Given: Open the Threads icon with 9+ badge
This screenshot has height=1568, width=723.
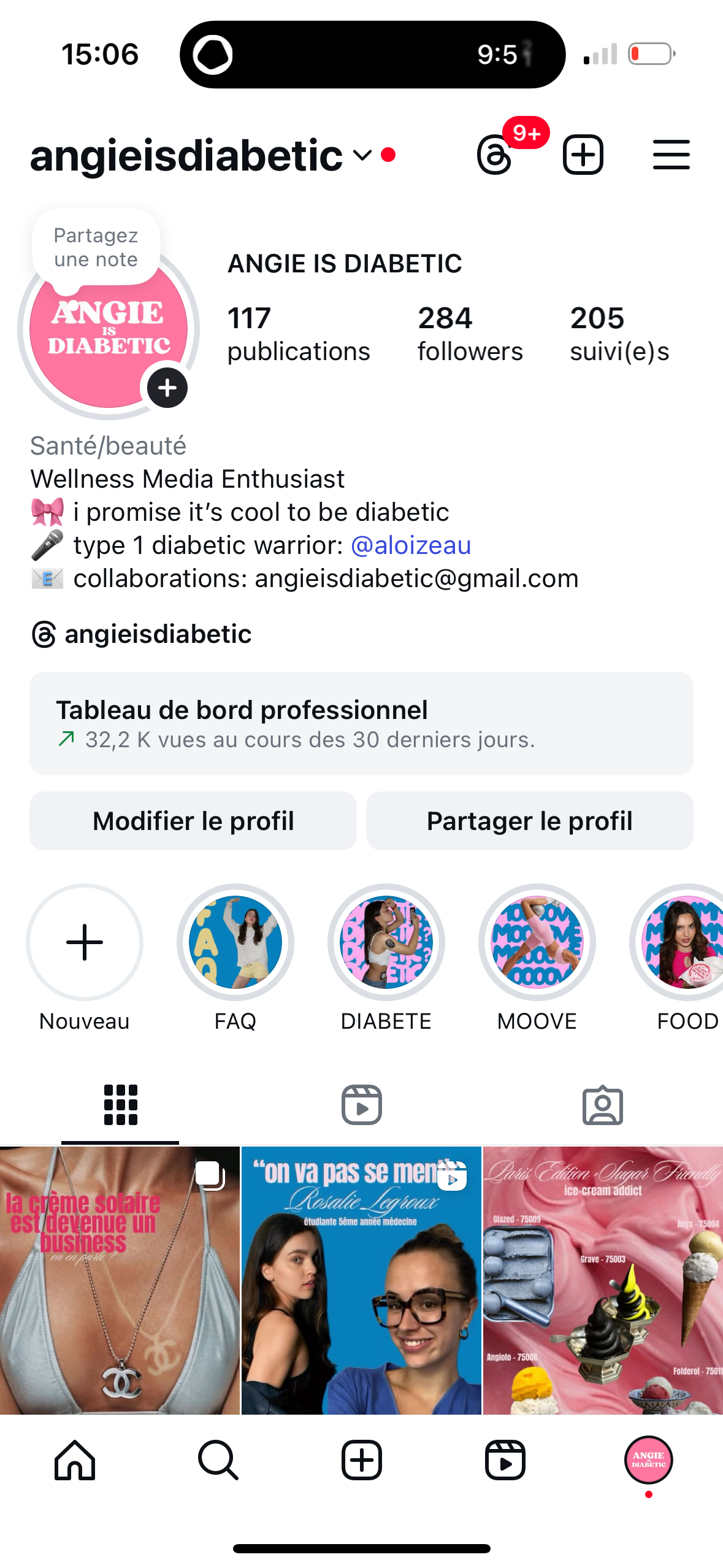Looking at the screenshot, I should [495, 155].
